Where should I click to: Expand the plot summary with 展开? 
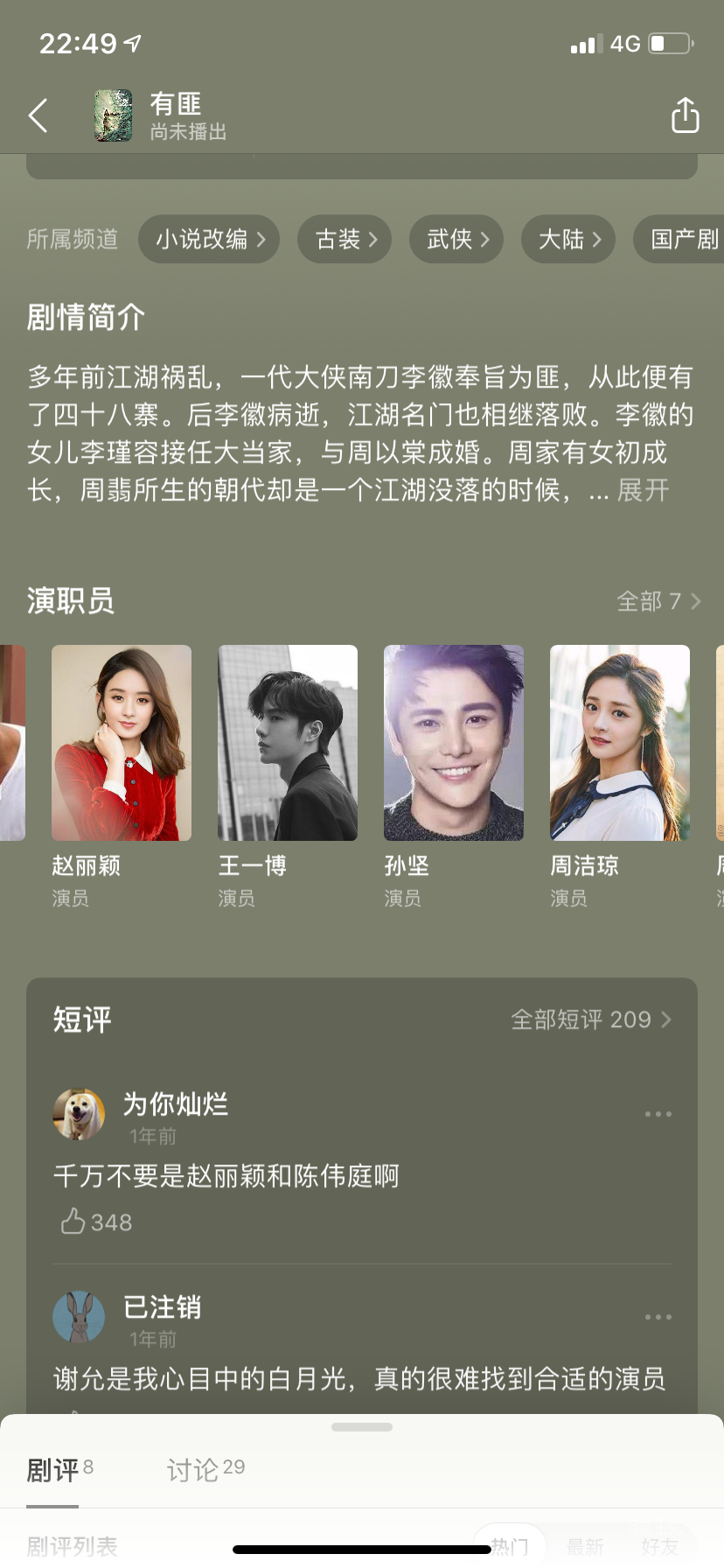click(x=644, y=490)
